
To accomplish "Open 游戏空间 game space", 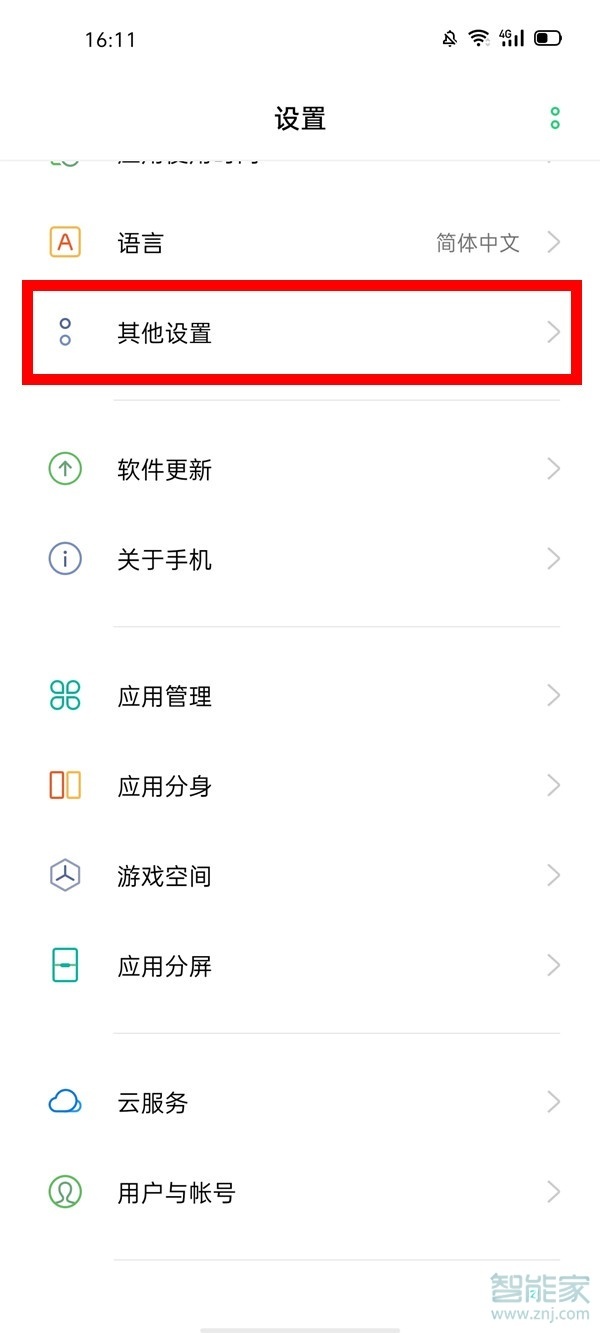I will 300,876.
